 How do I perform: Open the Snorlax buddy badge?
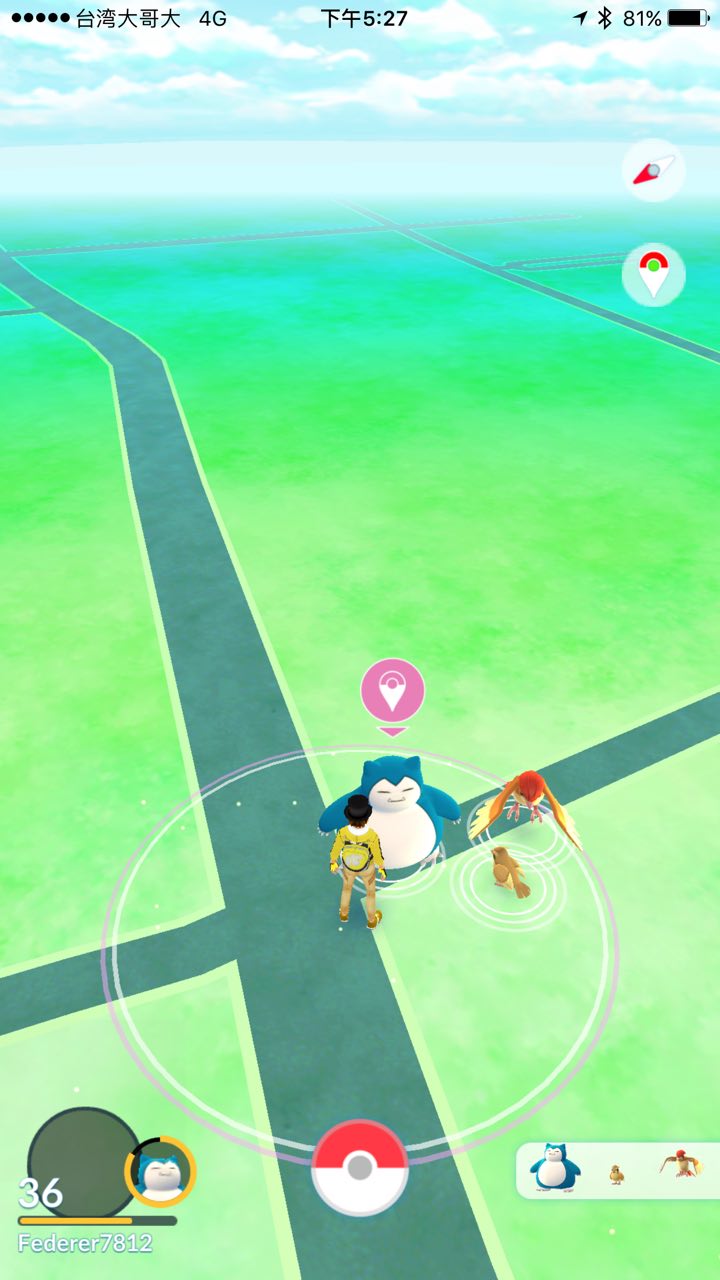pyautogui.click(x=160, y=1171)
